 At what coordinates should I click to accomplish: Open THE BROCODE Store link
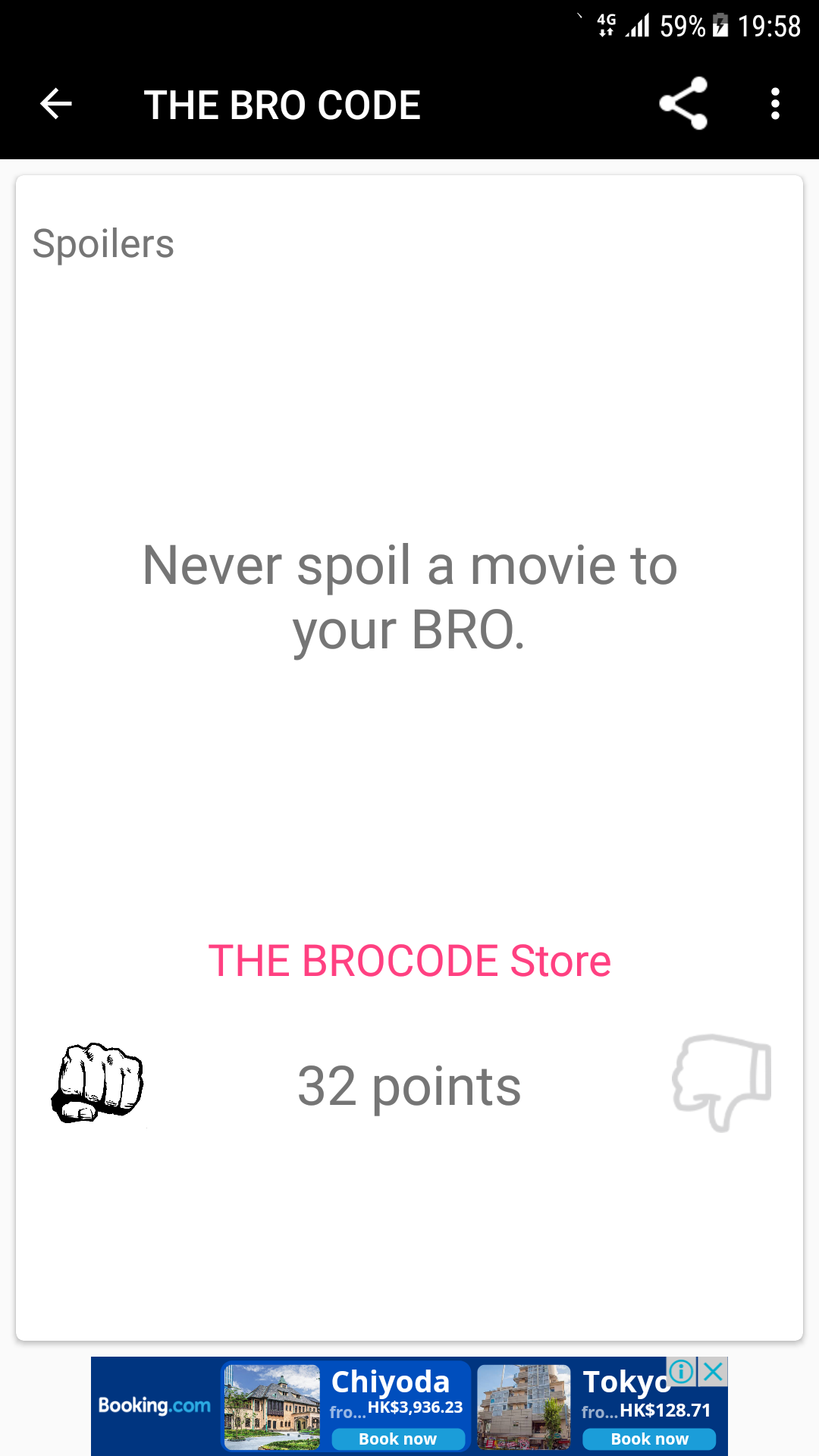[409, 961]
